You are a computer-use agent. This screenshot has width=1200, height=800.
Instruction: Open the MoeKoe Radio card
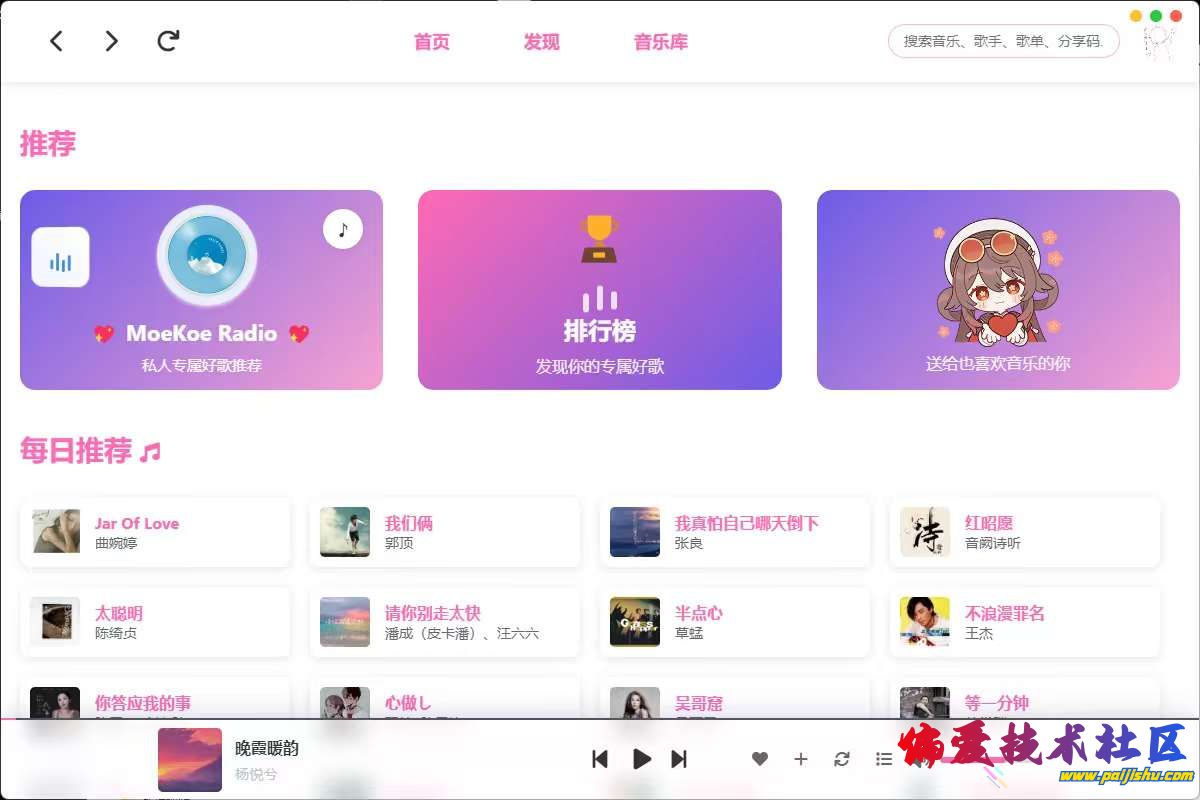click(x=201, y=289)
